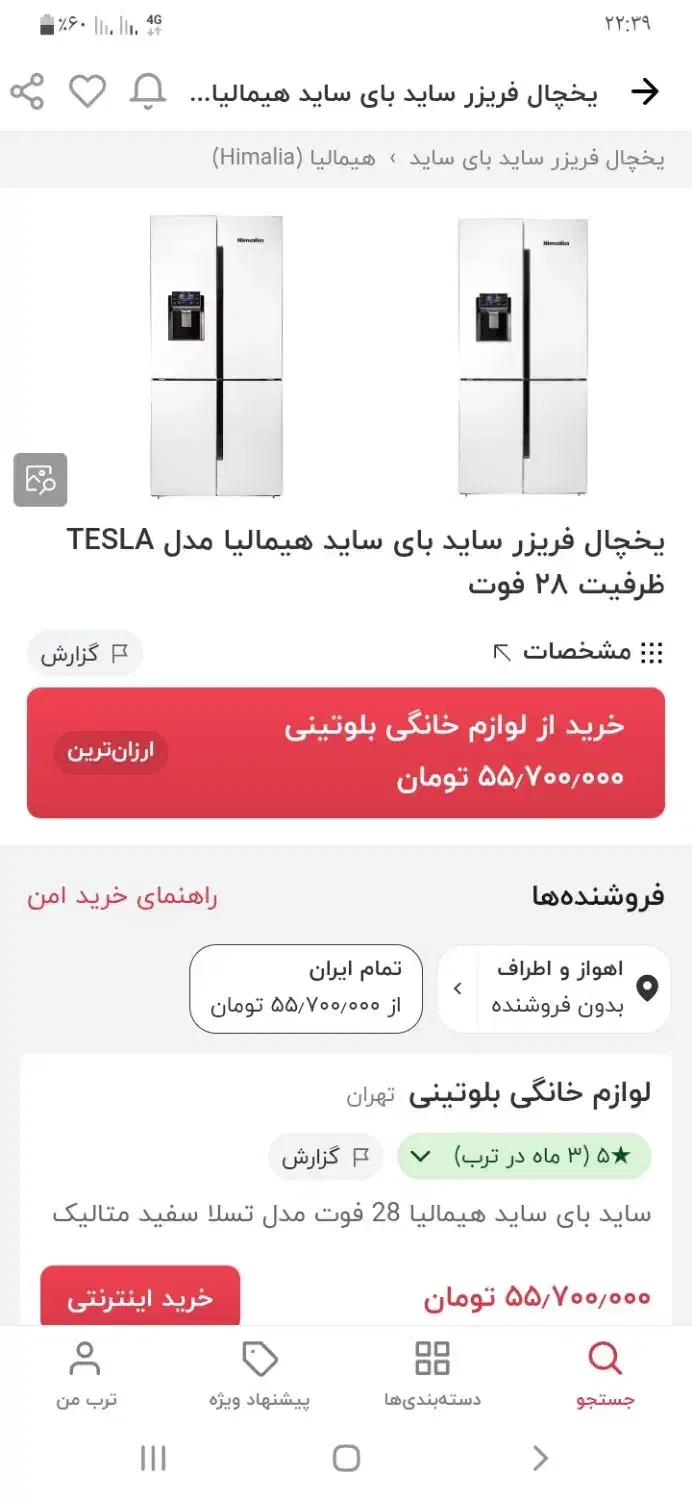
Task: Buy from لوازم خانگی بلوتینی cheapest offer
Action: 345,752
